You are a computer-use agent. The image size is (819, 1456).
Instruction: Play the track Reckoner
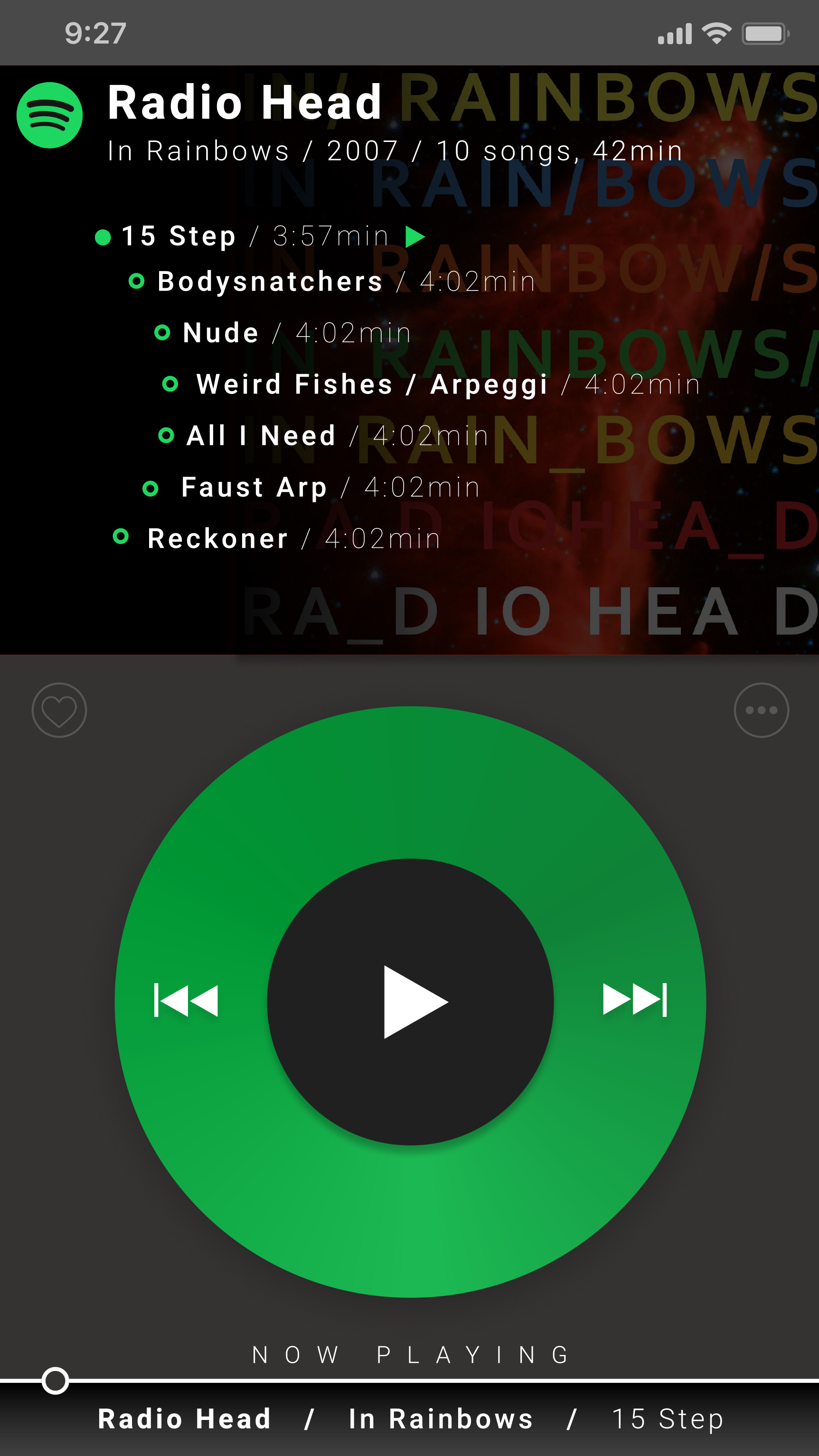[x=217, y=539]
